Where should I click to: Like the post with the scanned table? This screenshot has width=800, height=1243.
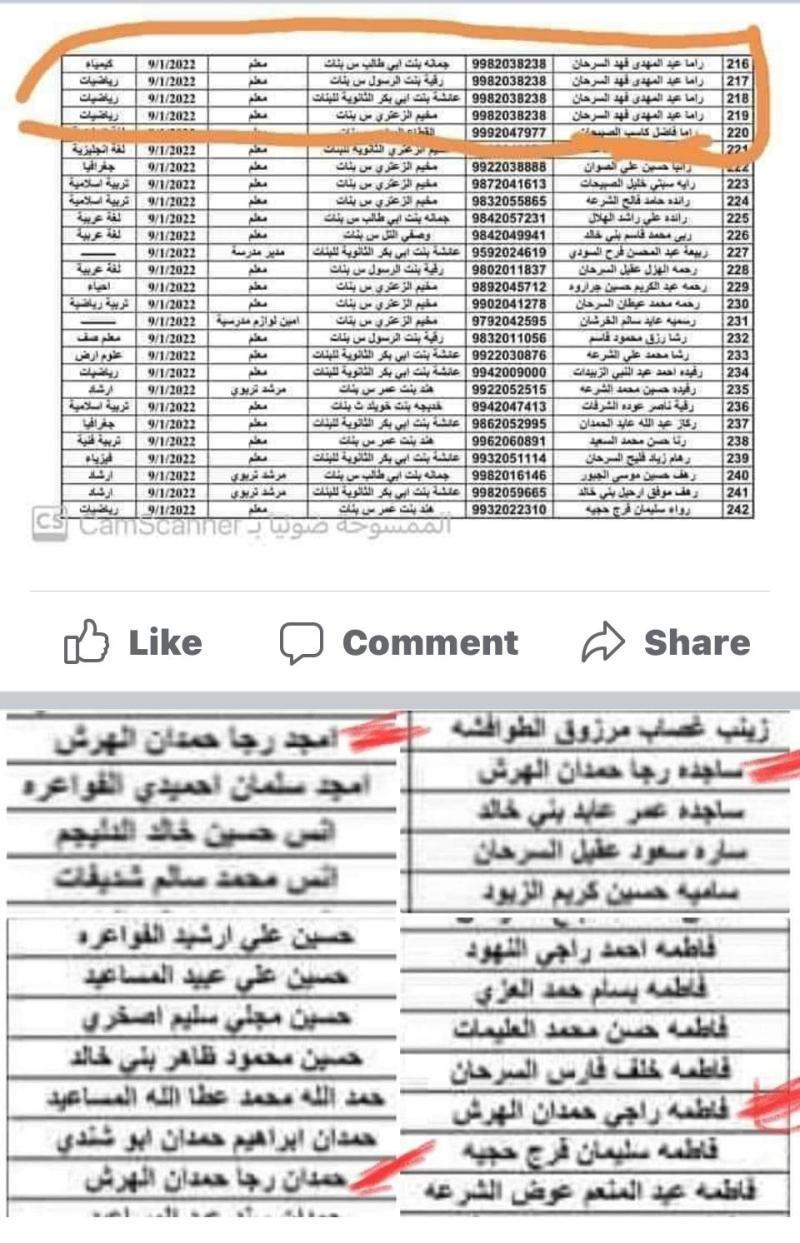(134, 643)
